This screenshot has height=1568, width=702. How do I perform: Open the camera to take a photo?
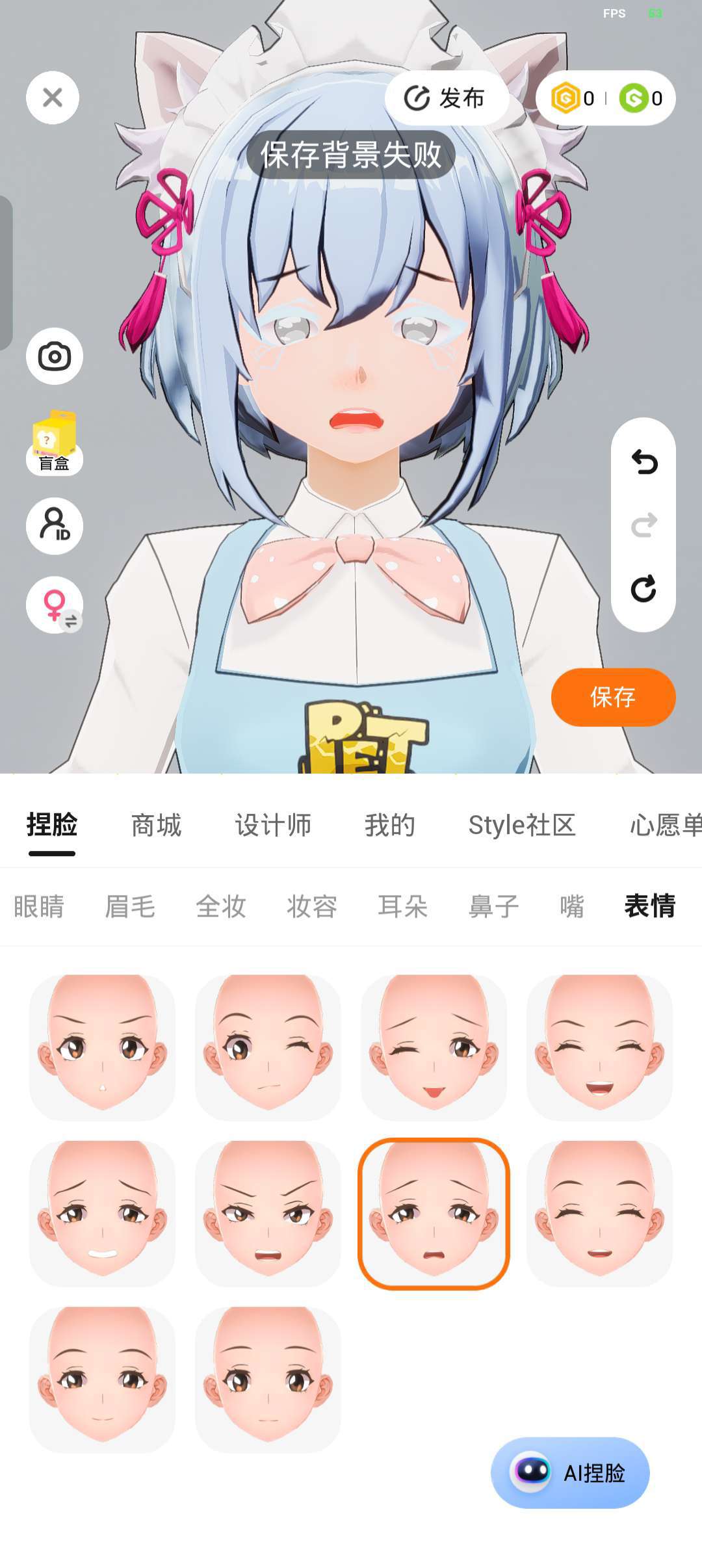(x=55, y=356)
